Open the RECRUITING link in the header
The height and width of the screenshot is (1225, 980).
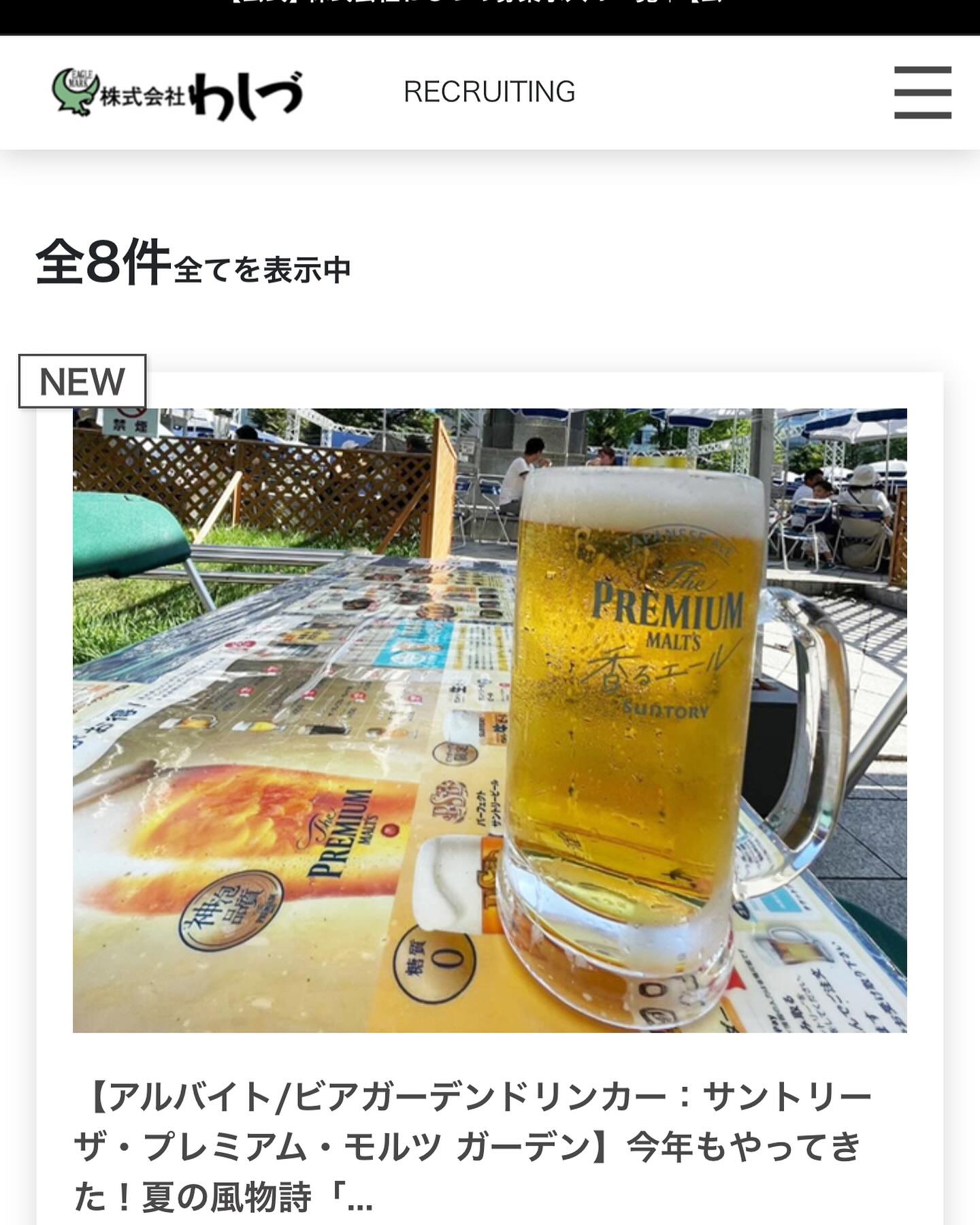click(x=489, y=92)
